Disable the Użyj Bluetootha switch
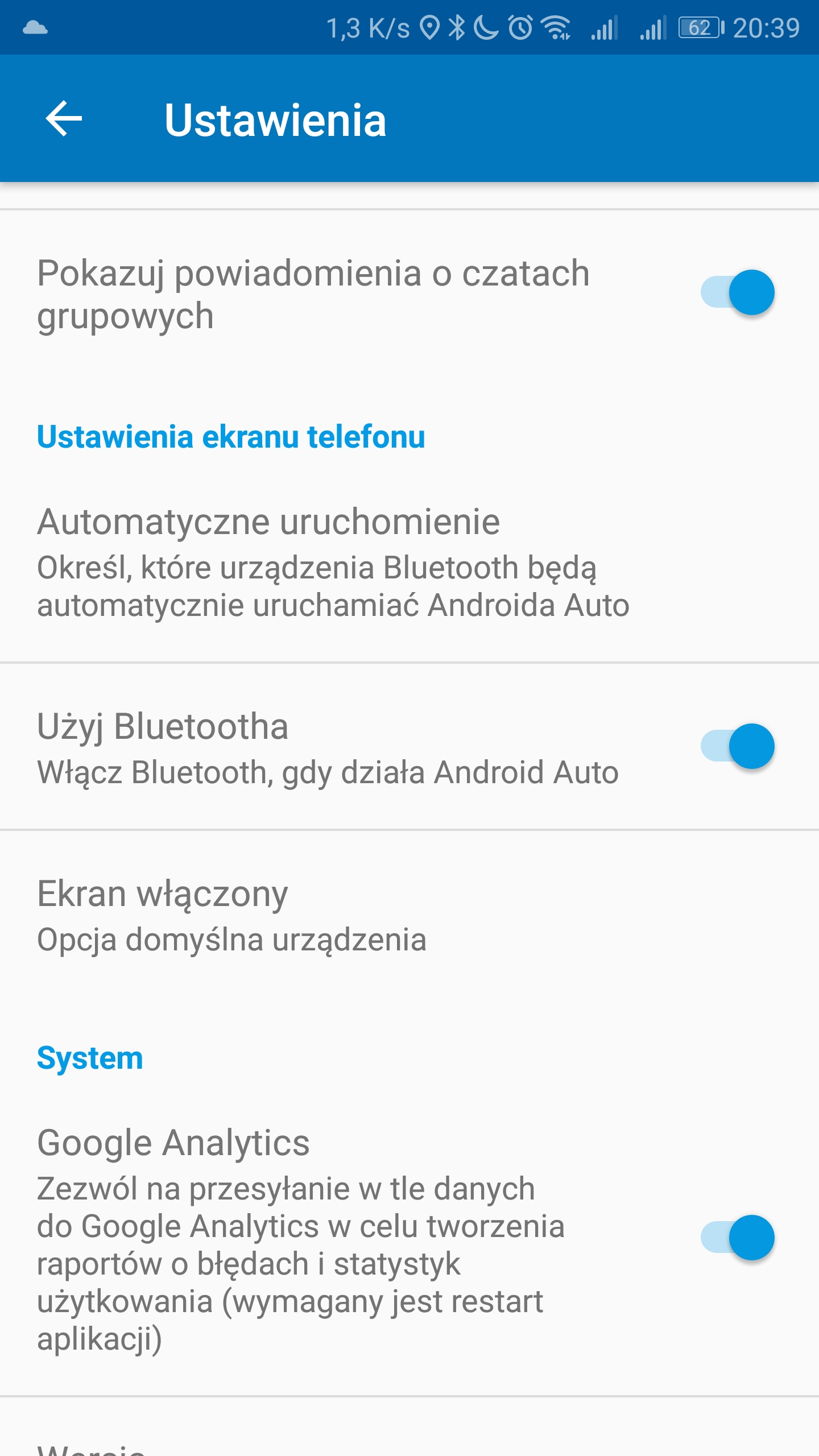This screenshot has width=819, height=1456. coord(737,746)
